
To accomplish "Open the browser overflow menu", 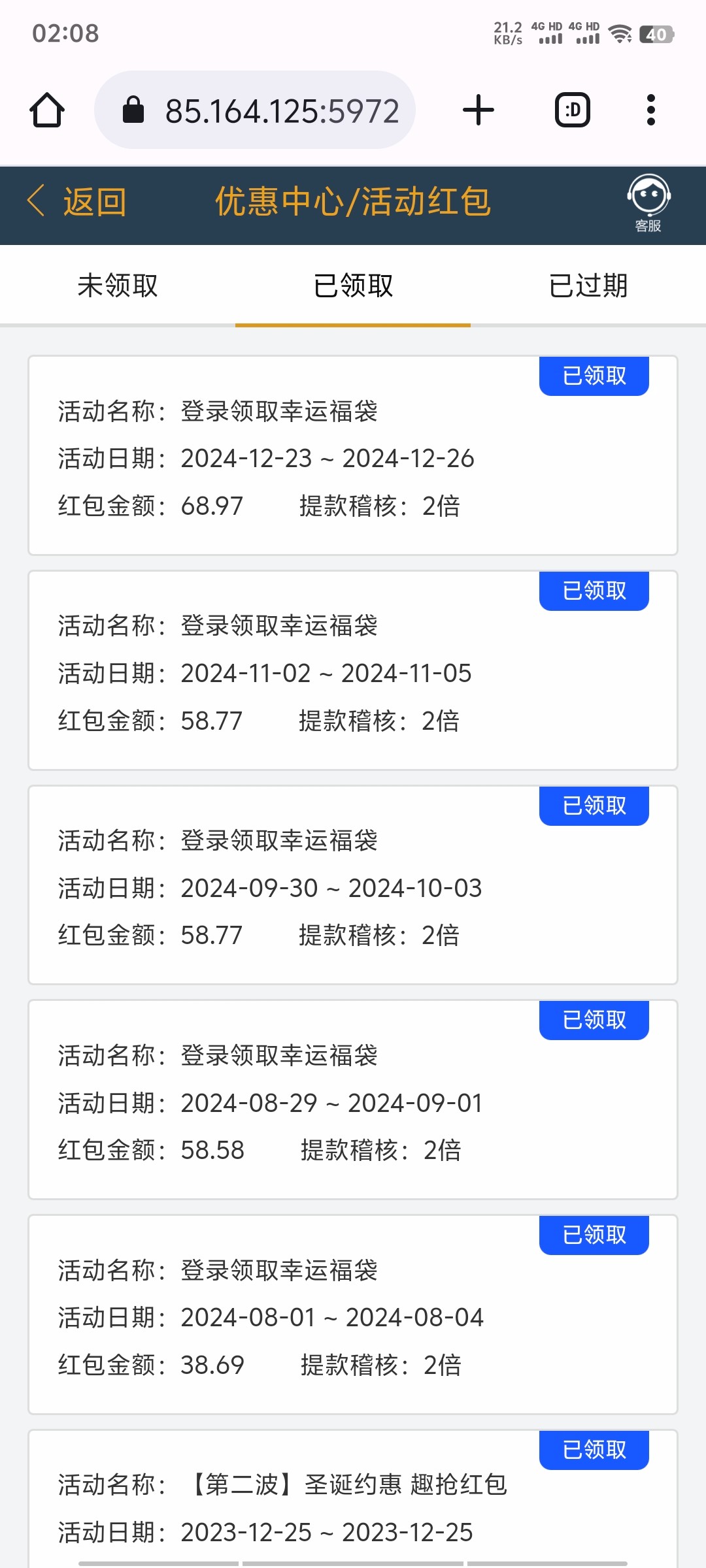I will pos(650,110).
